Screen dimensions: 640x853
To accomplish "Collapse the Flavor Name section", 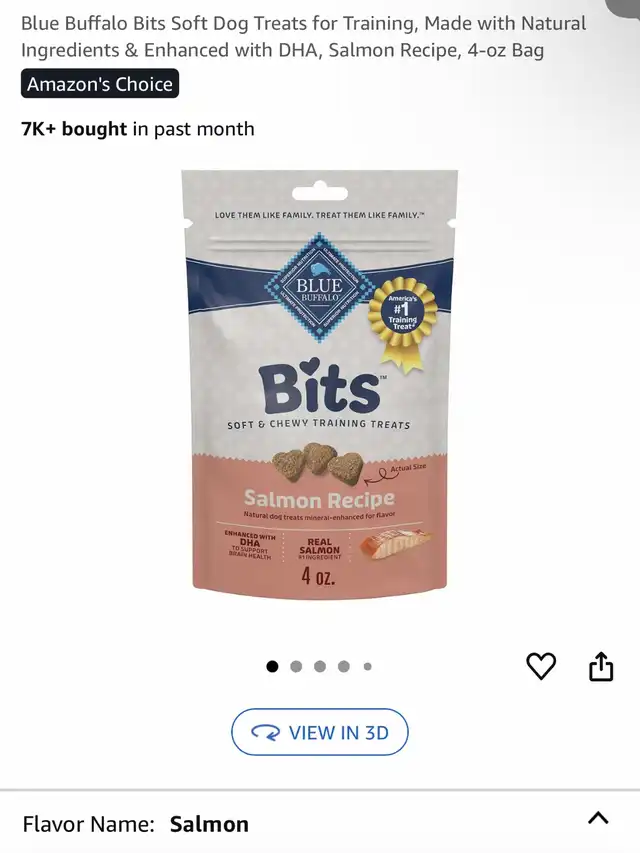I will pos(598,818).
